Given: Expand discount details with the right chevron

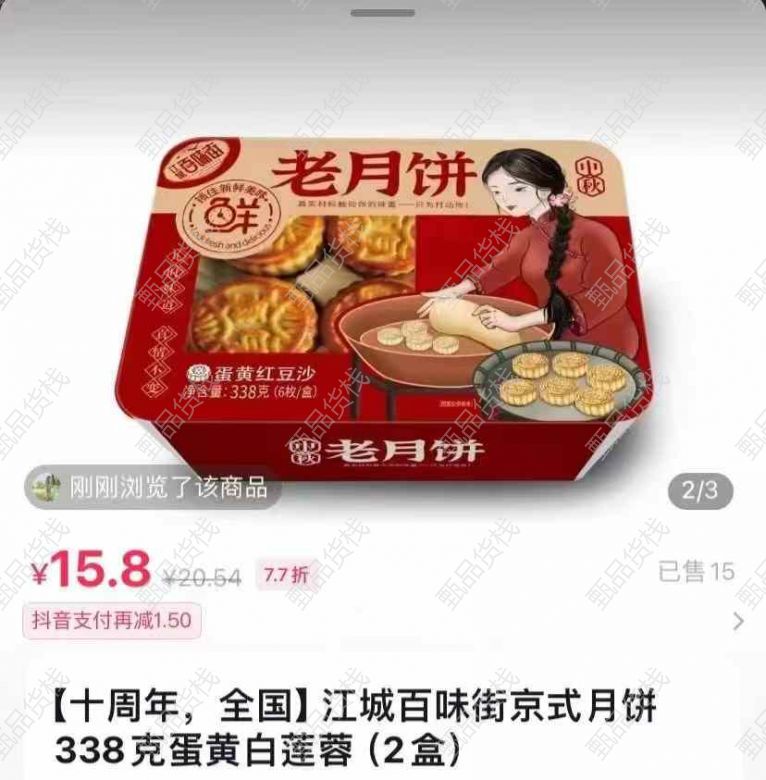Looking at the screenshot, I should (739, 621).
